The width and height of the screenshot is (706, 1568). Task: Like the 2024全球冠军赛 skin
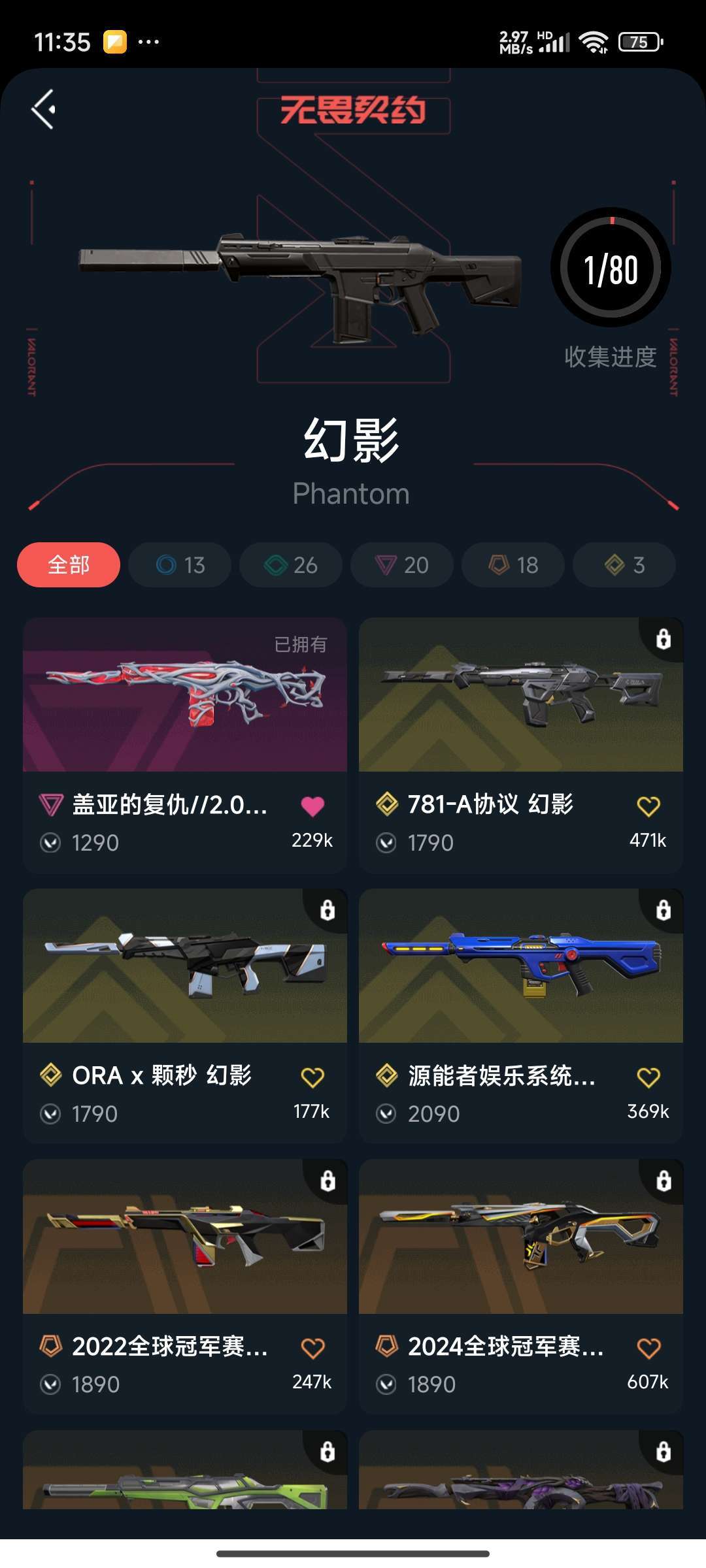coord(648,1348)
